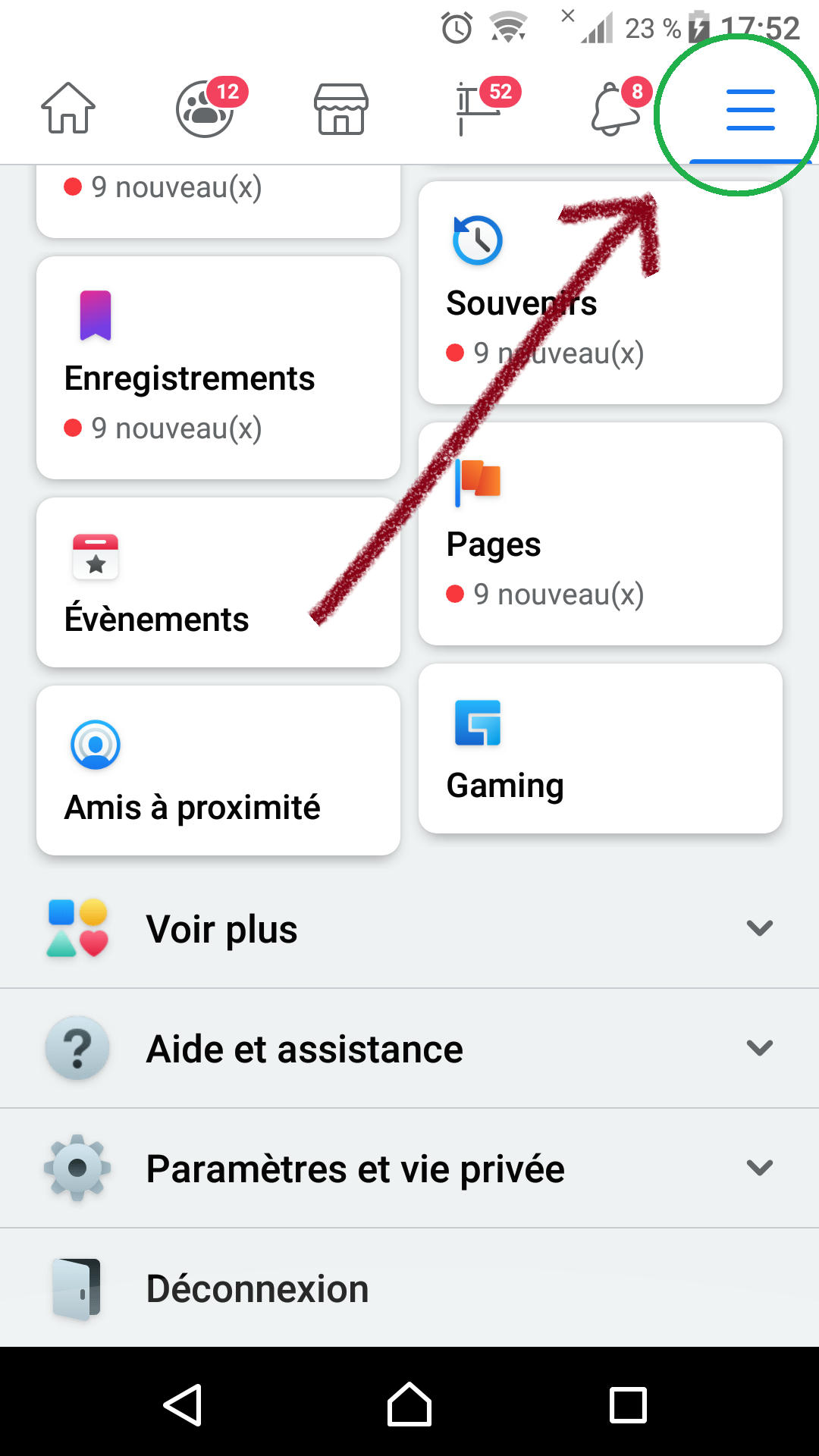Image resolution: width=819 pixels, height=1456 pixels.
Task: Open the flag tab showing 52 updates
Action: tap(478, 108)
